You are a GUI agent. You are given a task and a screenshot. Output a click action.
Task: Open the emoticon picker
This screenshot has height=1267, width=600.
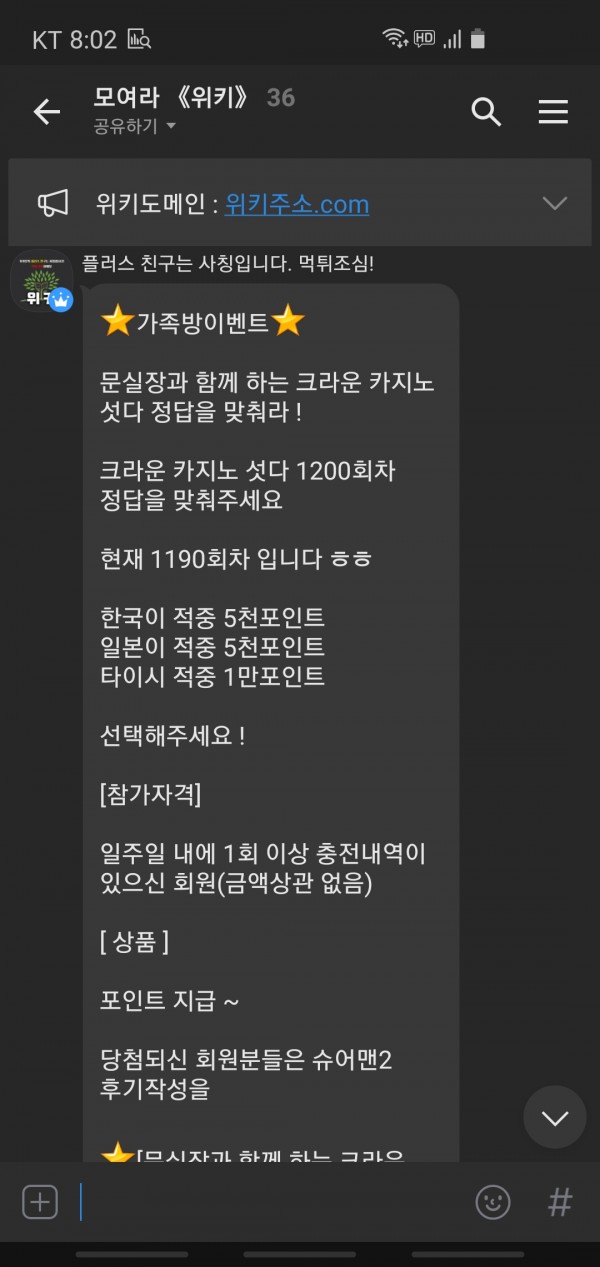(492, 1201)
